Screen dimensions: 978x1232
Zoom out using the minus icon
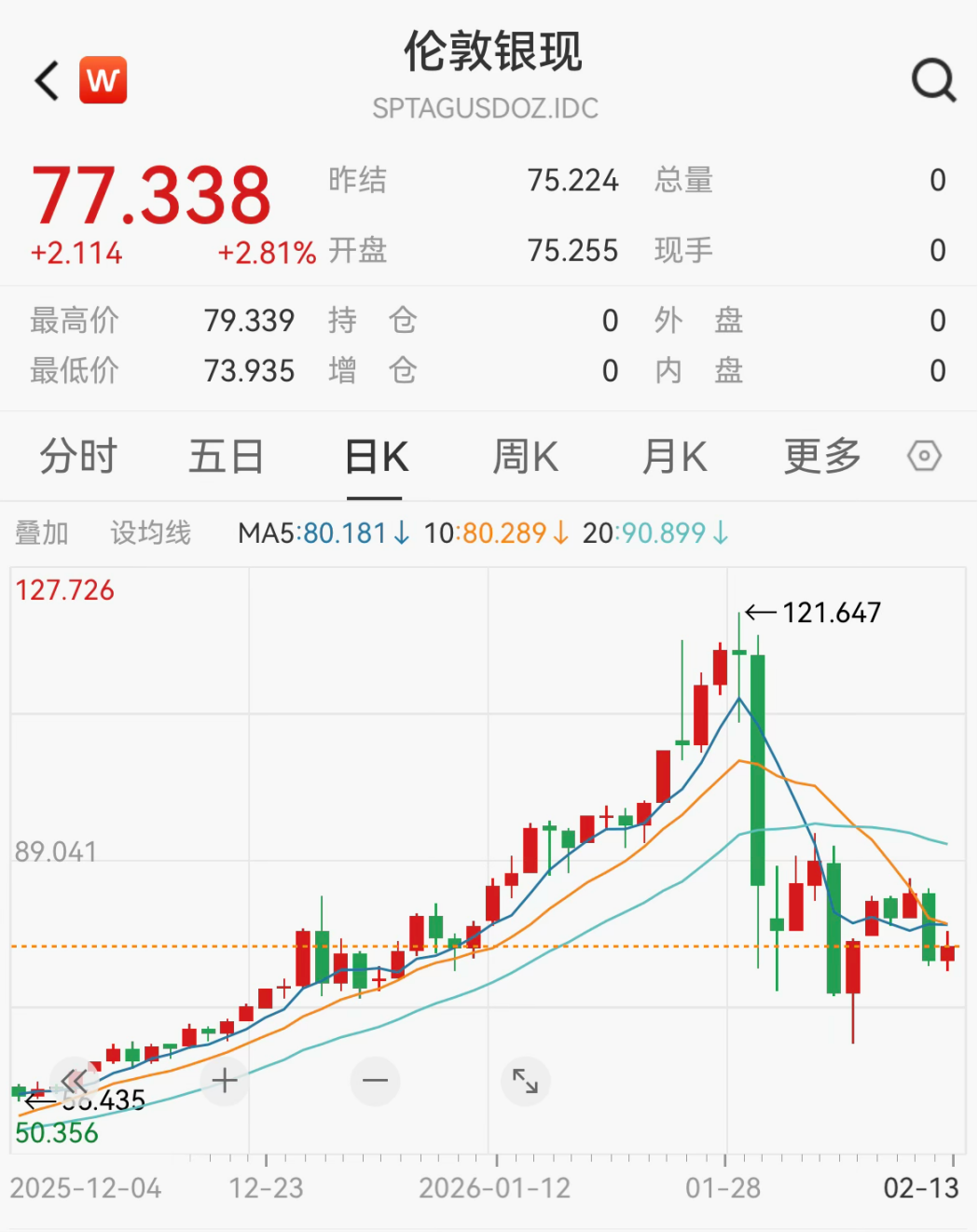pos(375,1080)
